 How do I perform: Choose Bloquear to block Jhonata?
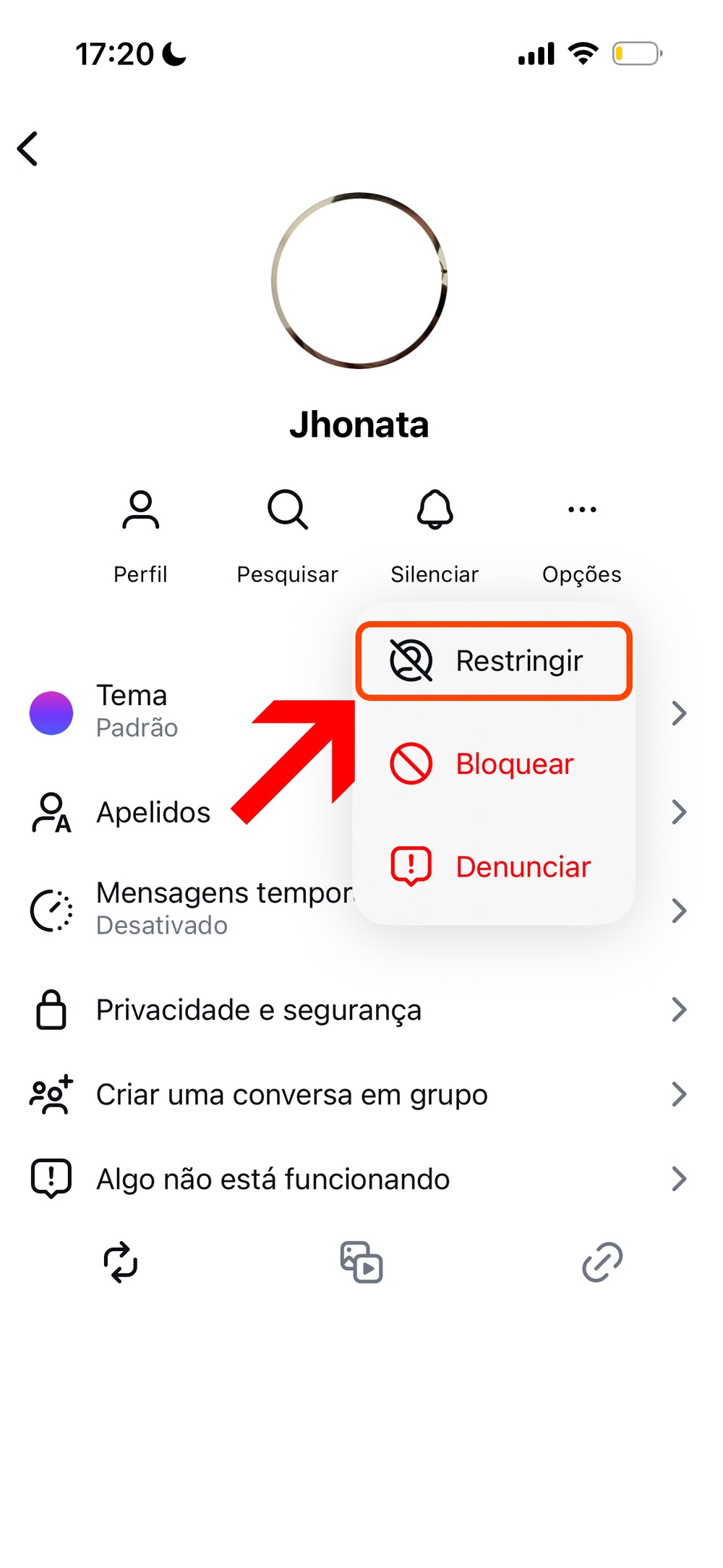[495, 764]
